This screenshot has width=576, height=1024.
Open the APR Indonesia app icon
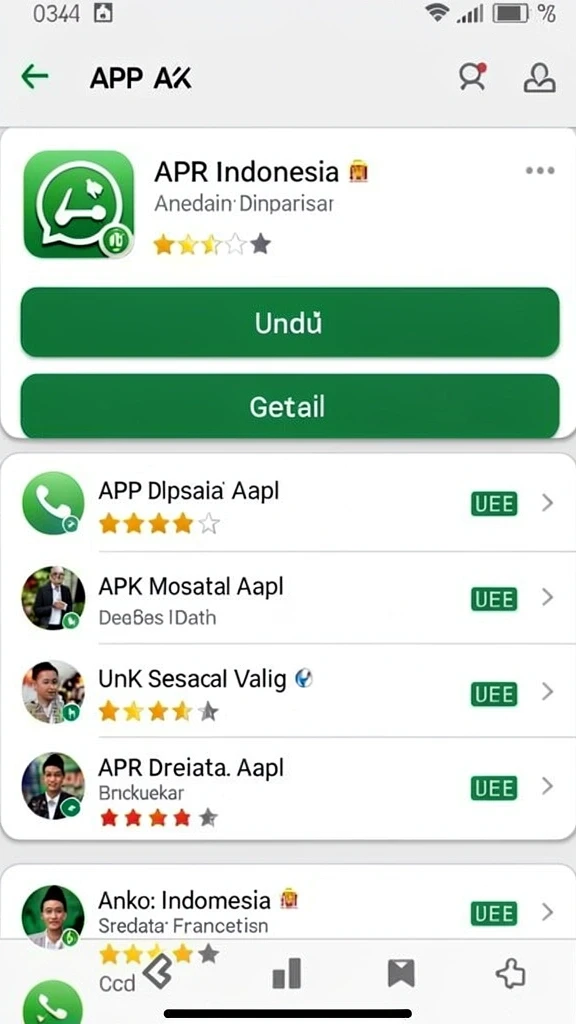[78, 204]
